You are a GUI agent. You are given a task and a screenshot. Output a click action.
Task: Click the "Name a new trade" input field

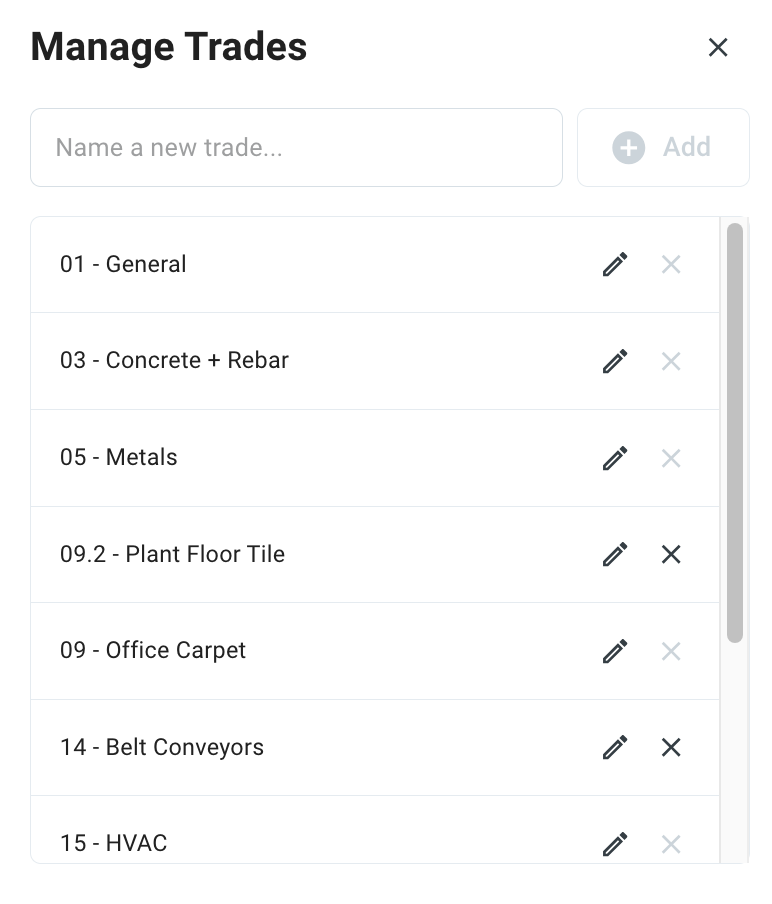(x=296, y=147)
